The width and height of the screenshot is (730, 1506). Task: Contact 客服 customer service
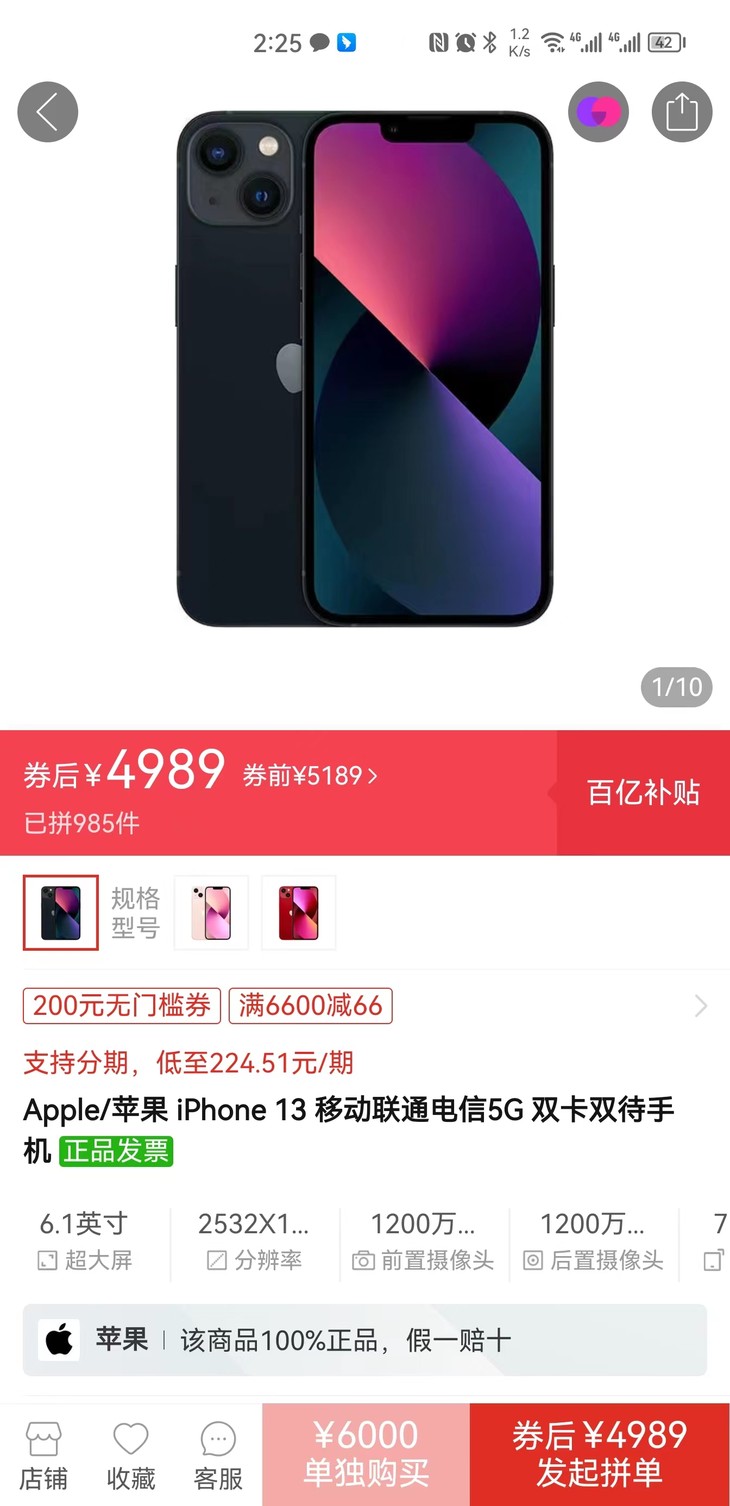click(218, 1455)
